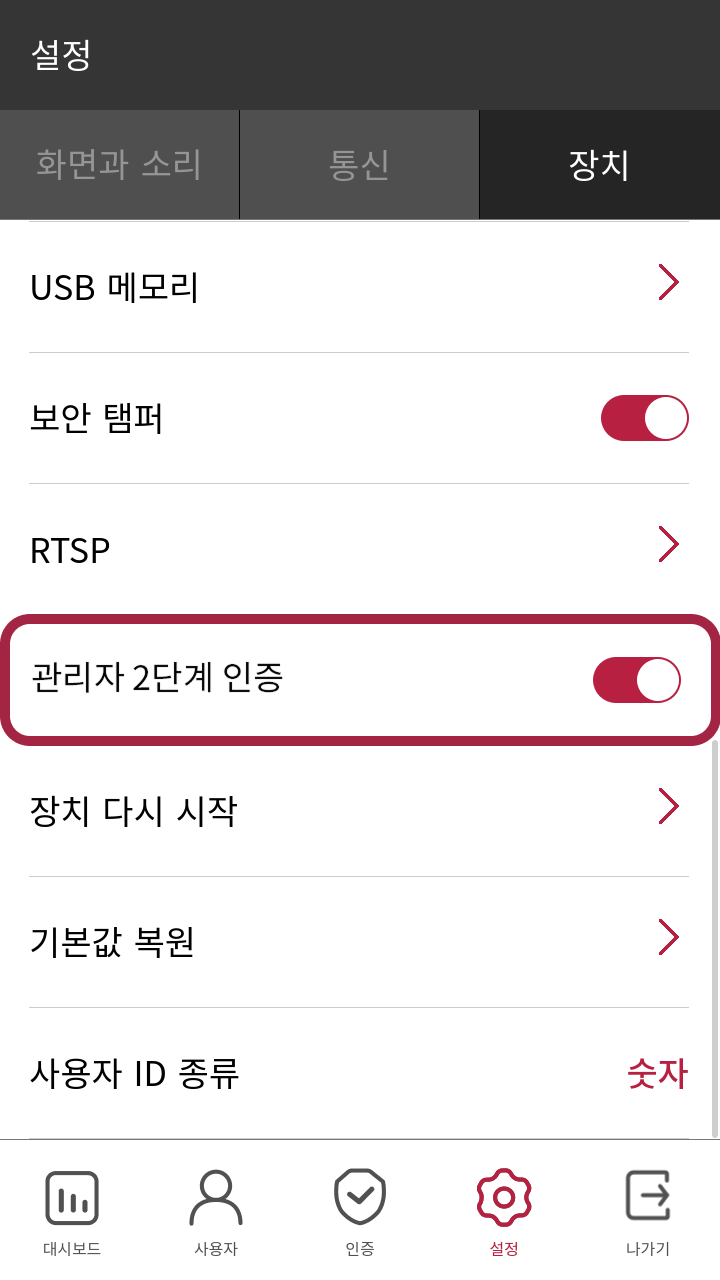Open 기본값 복원 option
Image resolution: width=720 pixels, height=1280 pixels.
point(359,941)
